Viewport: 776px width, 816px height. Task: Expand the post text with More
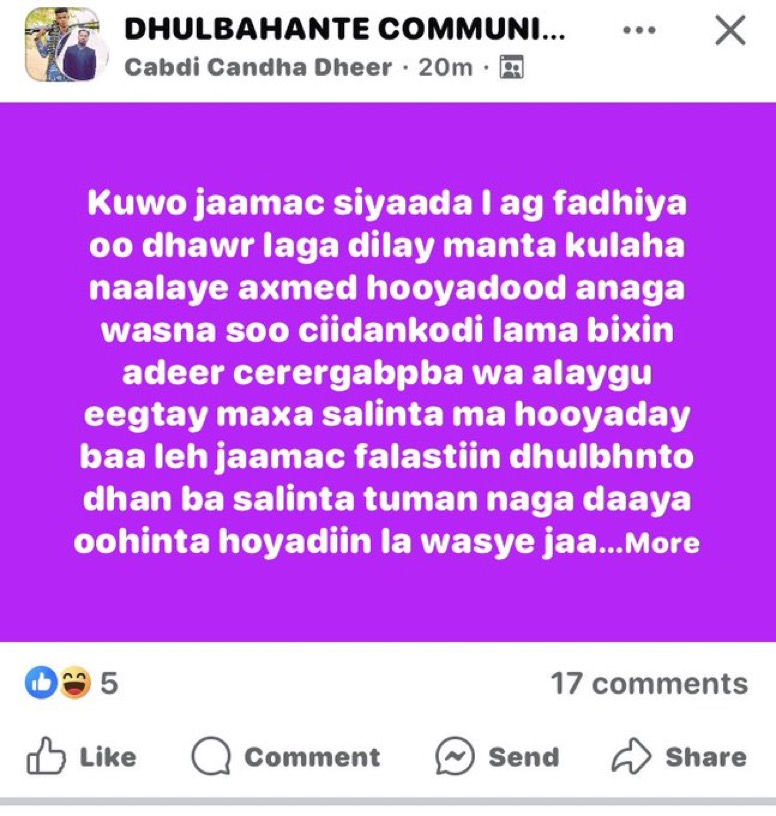coord(661,543)
